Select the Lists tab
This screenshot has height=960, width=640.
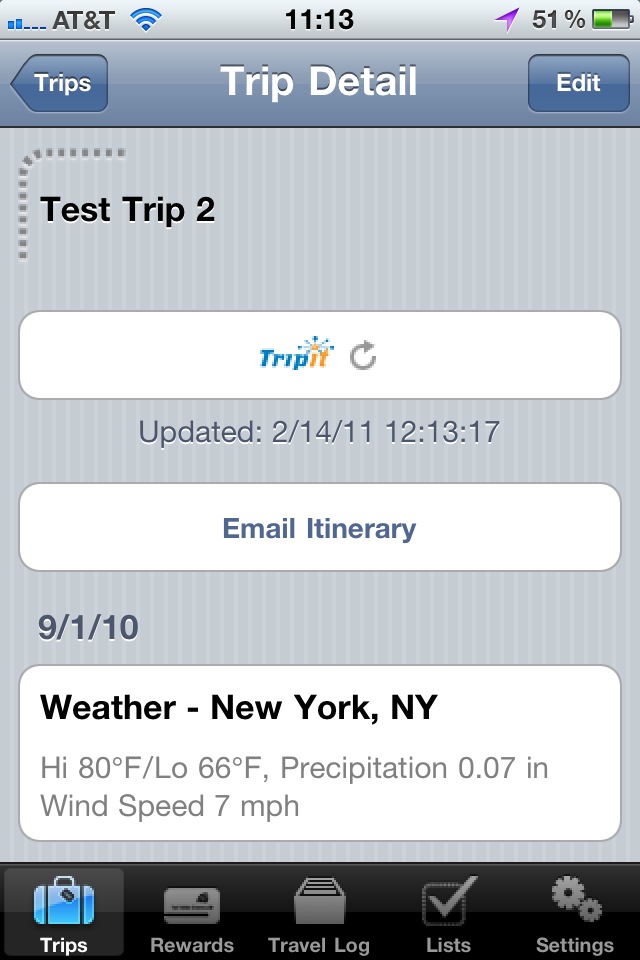point(448,914)
